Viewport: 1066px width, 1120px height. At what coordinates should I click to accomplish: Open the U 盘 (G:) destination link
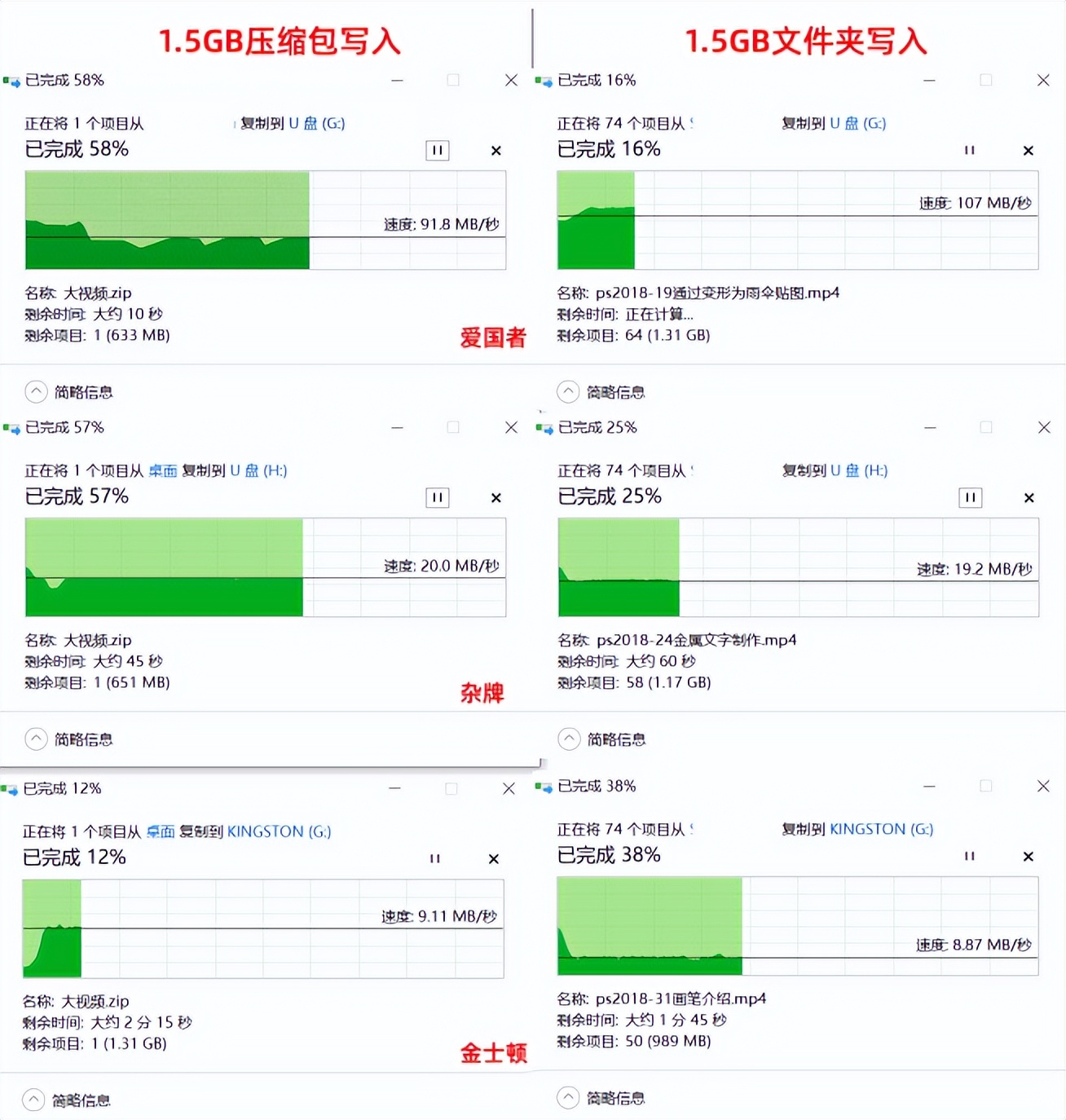[318, 123]
